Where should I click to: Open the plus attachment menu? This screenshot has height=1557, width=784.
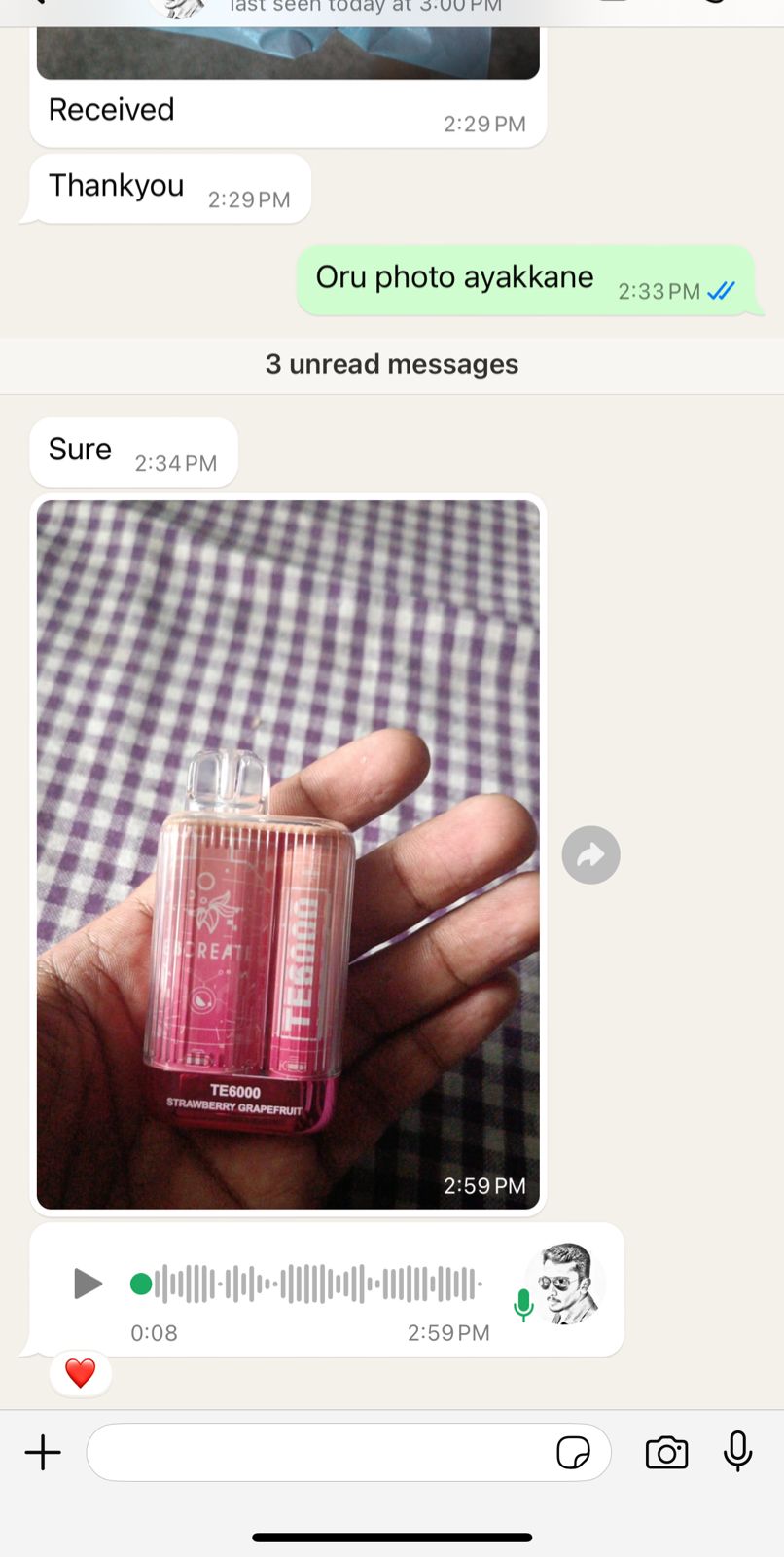click(x=43, y=1453)
